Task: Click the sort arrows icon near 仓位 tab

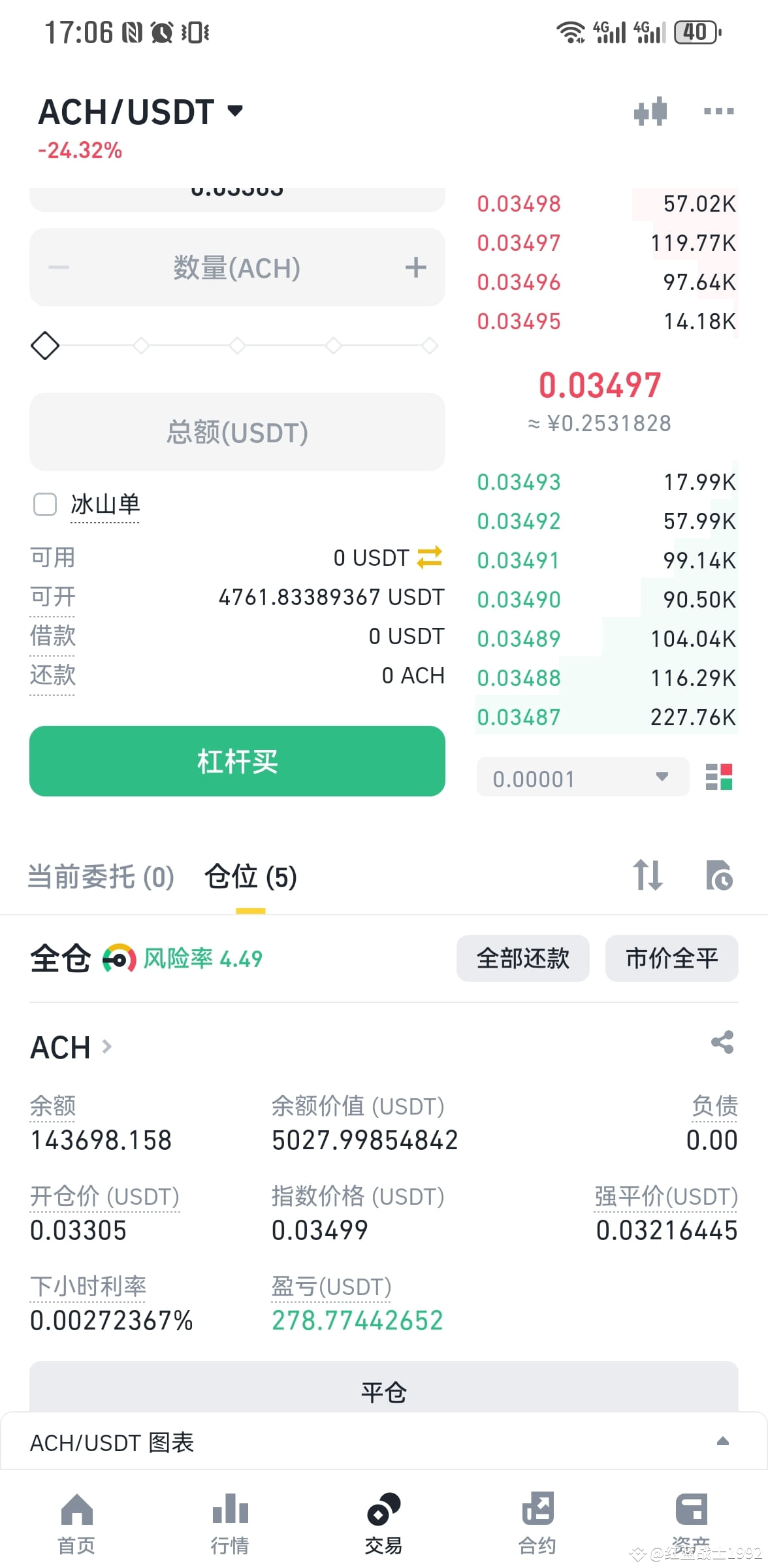Action: (648, 875)
